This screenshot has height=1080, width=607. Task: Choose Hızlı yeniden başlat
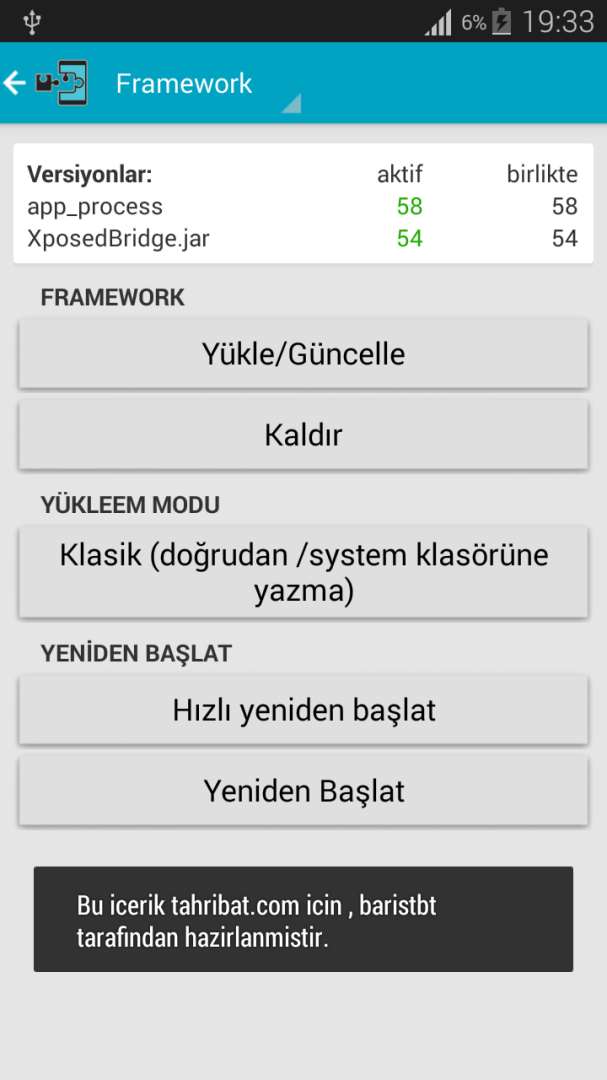[303, 709]
